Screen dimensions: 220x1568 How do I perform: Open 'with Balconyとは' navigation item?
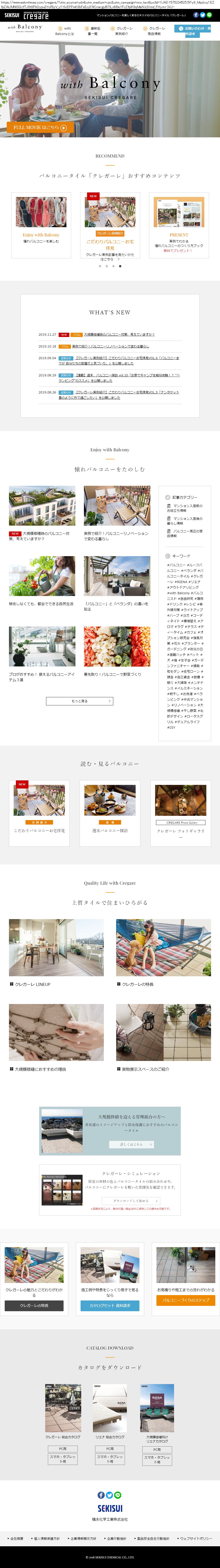64,31
